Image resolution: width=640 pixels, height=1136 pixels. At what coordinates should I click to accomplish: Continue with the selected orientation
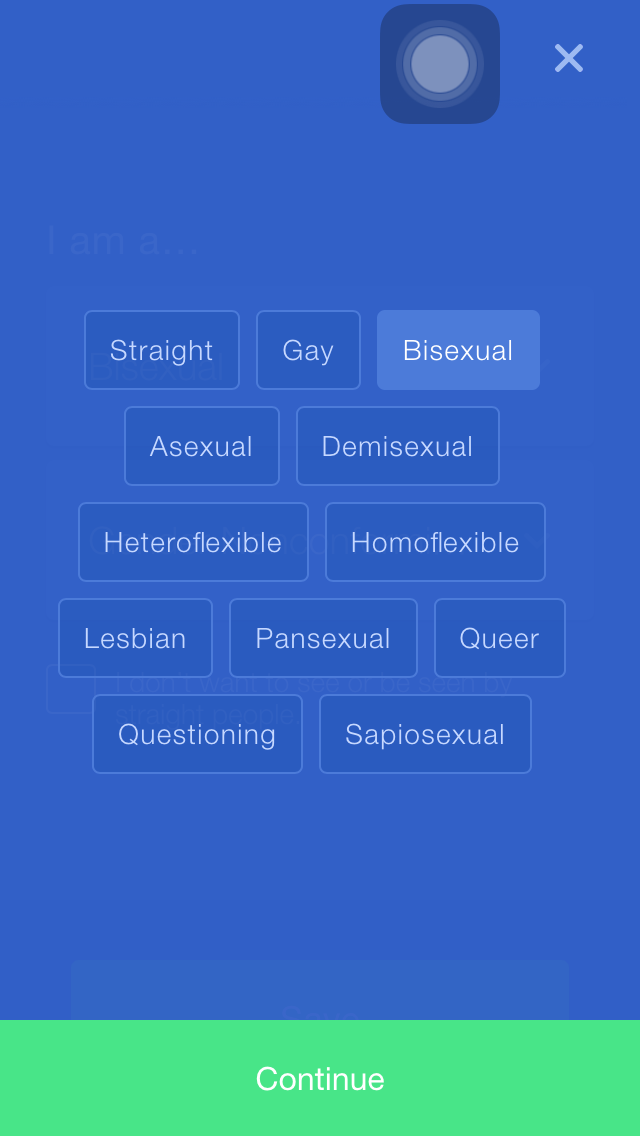click(x=320, y=1078)
